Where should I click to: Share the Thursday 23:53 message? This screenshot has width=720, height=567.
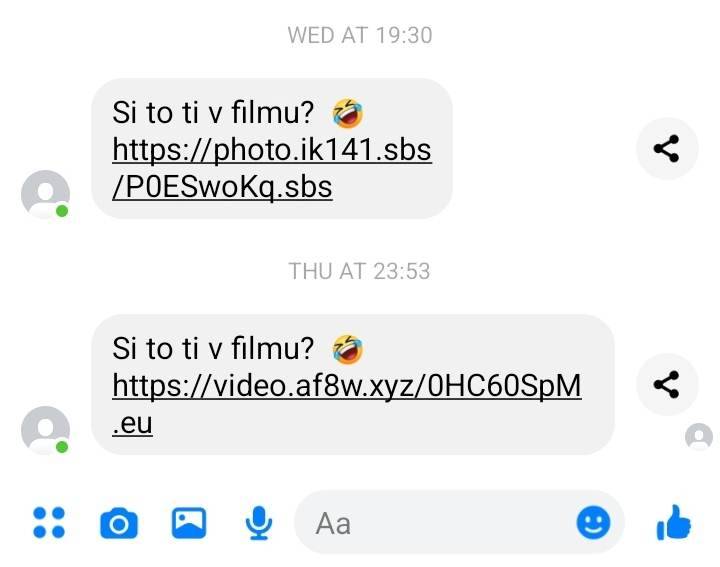click(666, 384)
